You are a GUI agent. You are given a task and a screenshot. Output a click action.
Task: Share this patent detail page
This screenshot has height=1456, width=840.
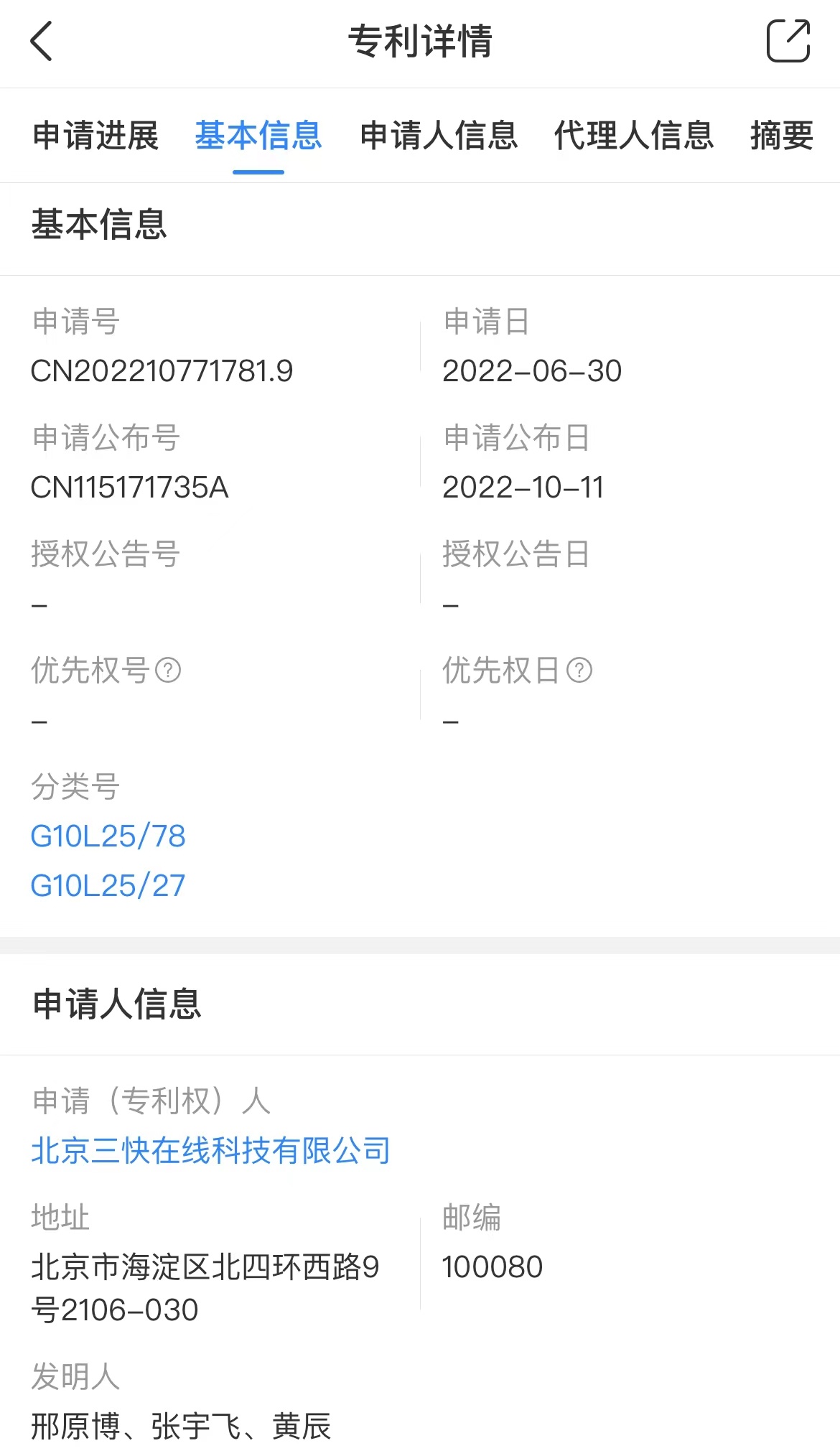pyautogui.click(x=788, y=41)
